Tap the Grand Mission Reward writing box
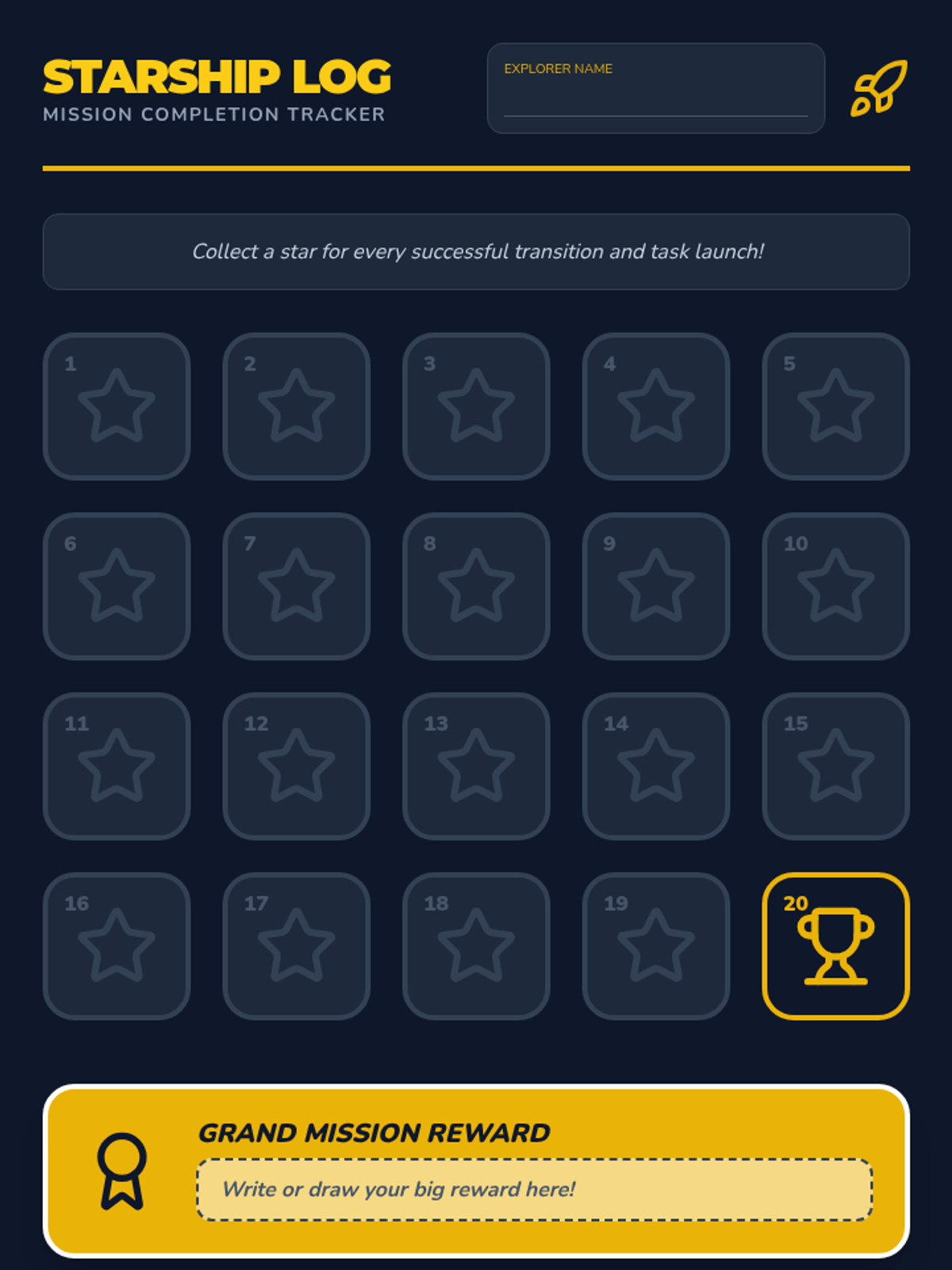 535,1189
